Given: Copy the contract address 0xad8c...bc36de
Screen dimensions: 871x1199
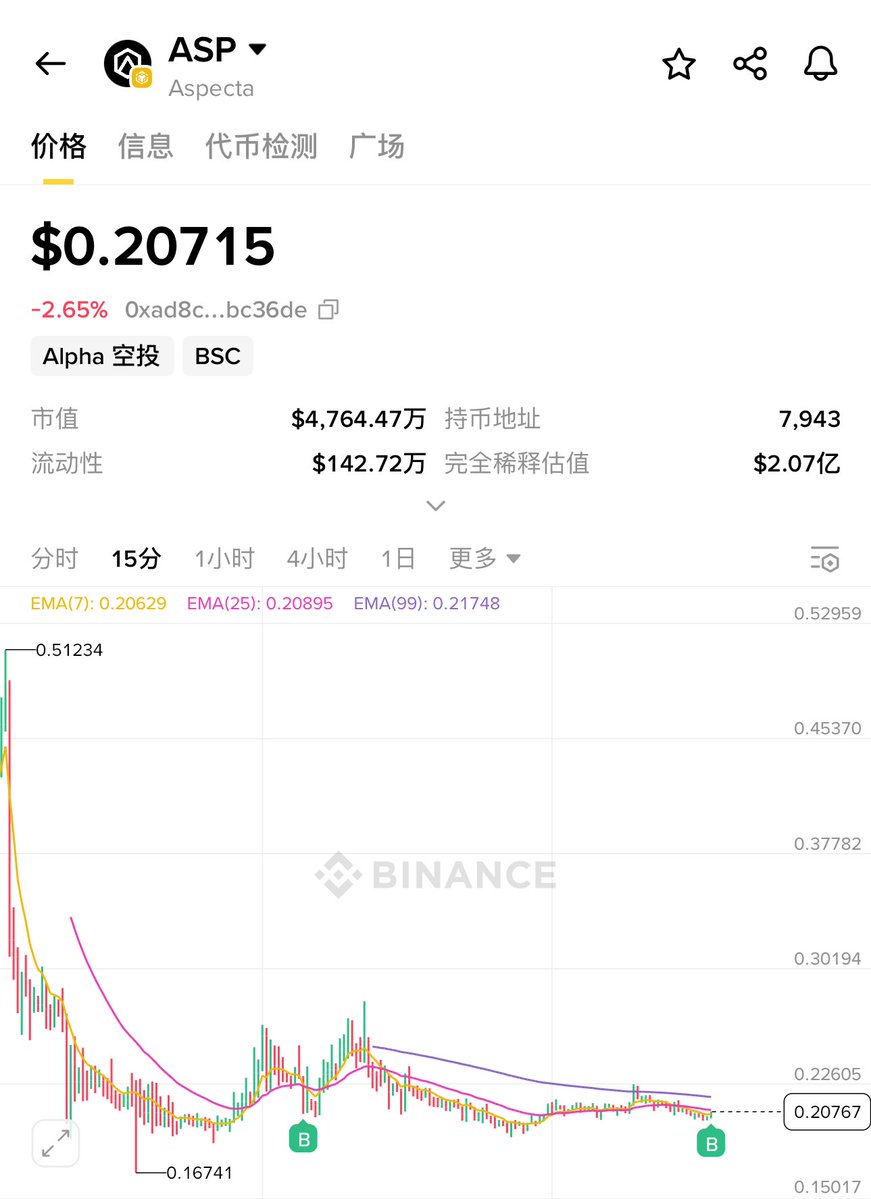Looking at the screenshot, I should tap(328, 310).
